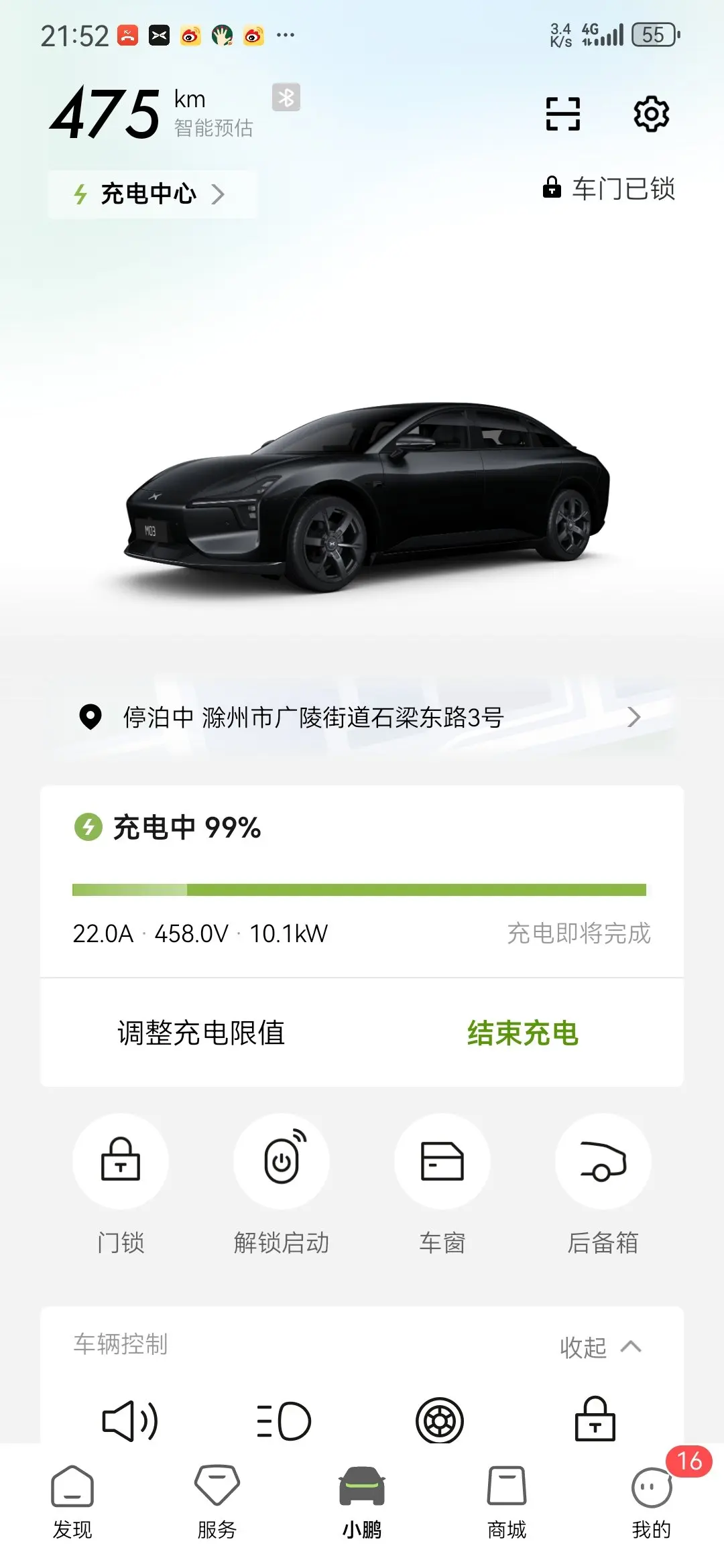Go to the 我的 tab
The width and height of the screenshot is (724, 1568).
pos(652,1502)
